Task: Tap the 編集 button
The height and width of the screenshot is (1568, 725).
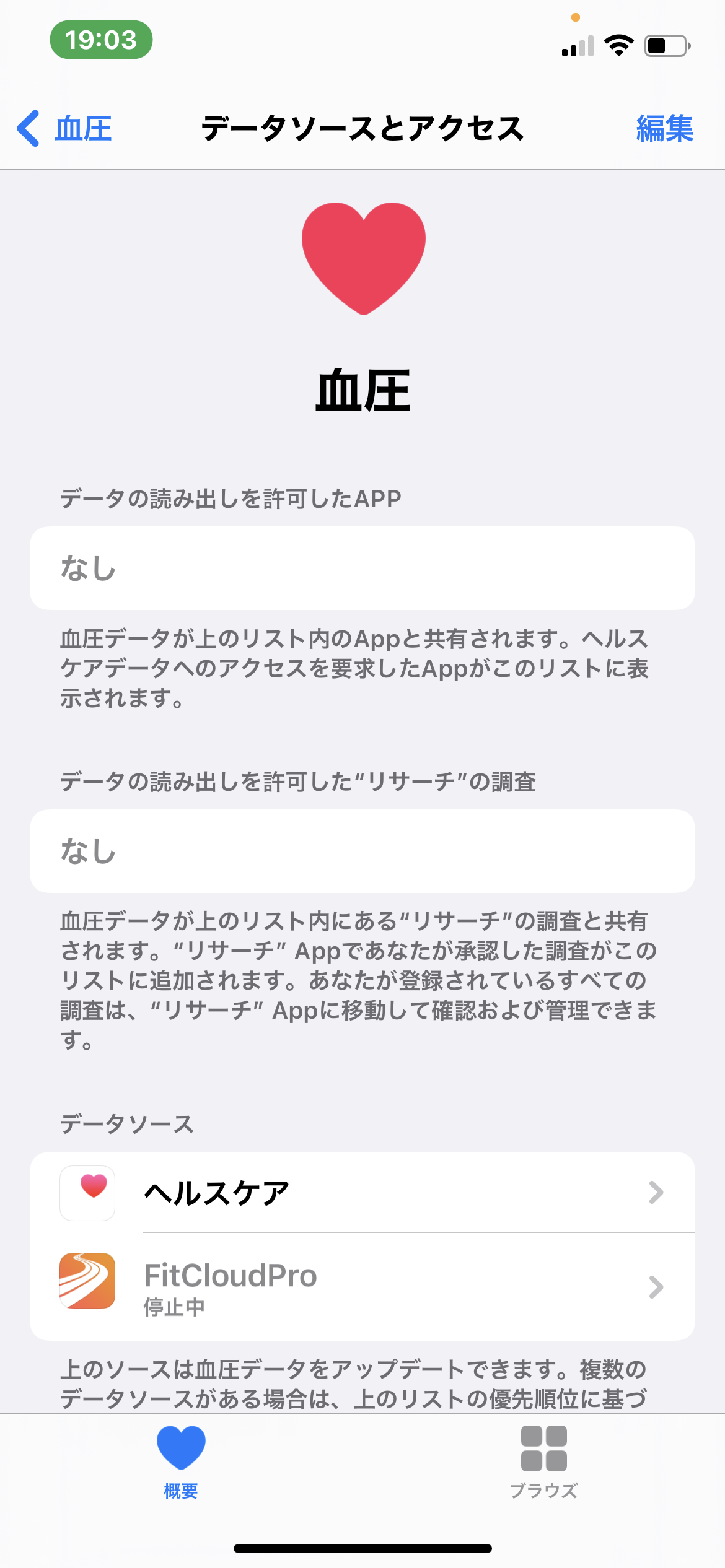Action: (x=664, y=129)
